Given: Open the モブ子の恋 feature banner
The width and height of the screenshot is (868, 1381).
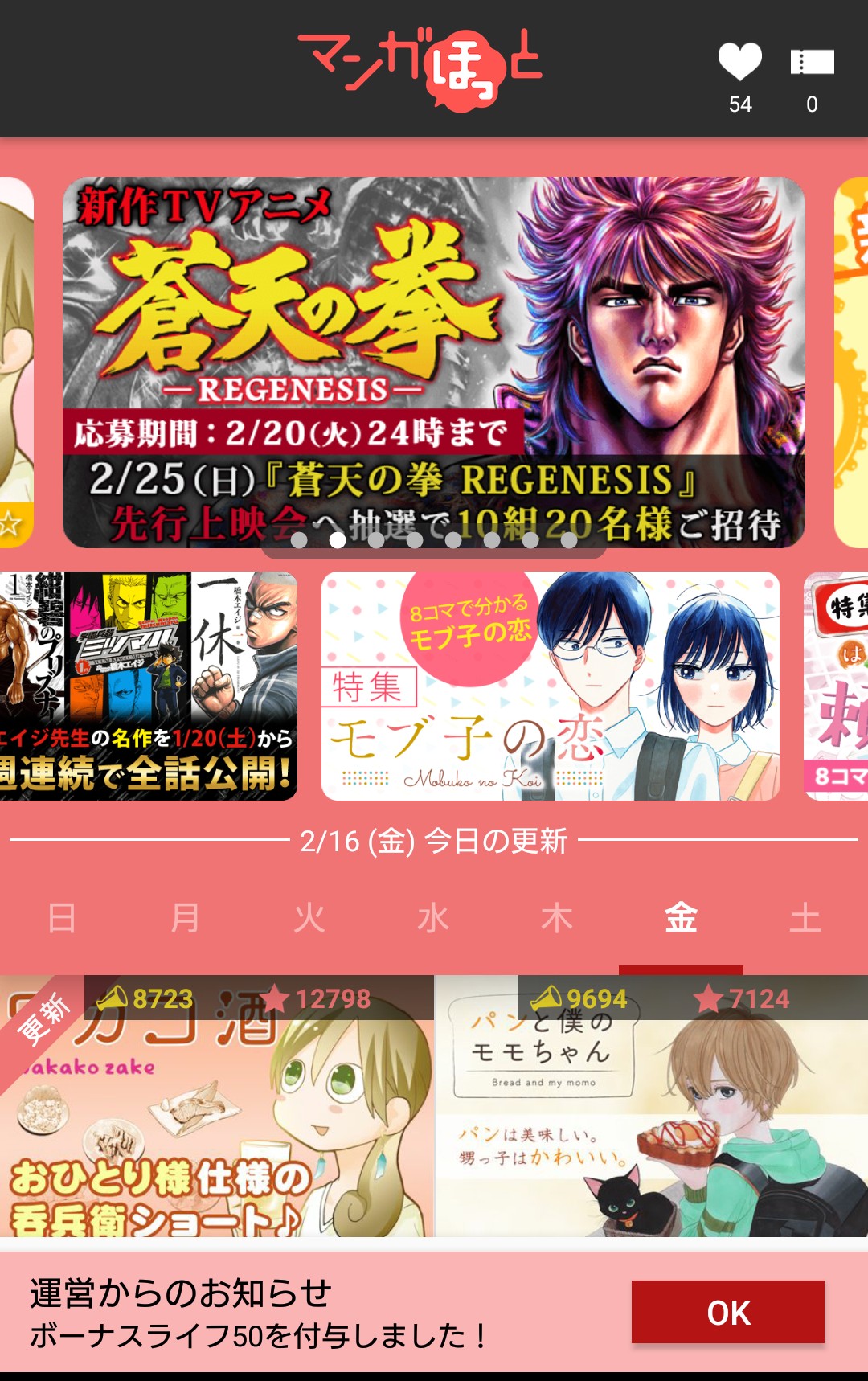Looking at the screenshot, I should [551, 686].
